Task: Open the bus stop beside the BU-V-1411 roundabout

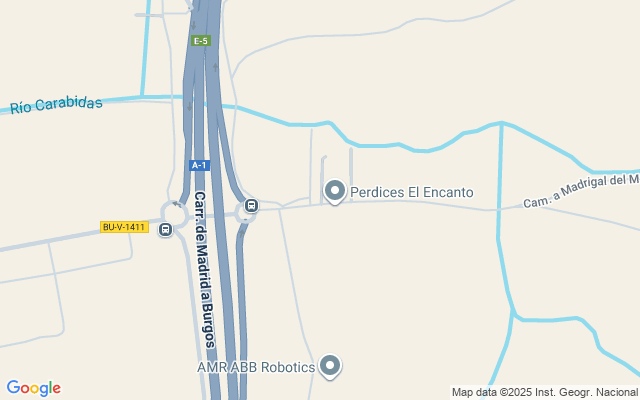Action: [166, 229]
